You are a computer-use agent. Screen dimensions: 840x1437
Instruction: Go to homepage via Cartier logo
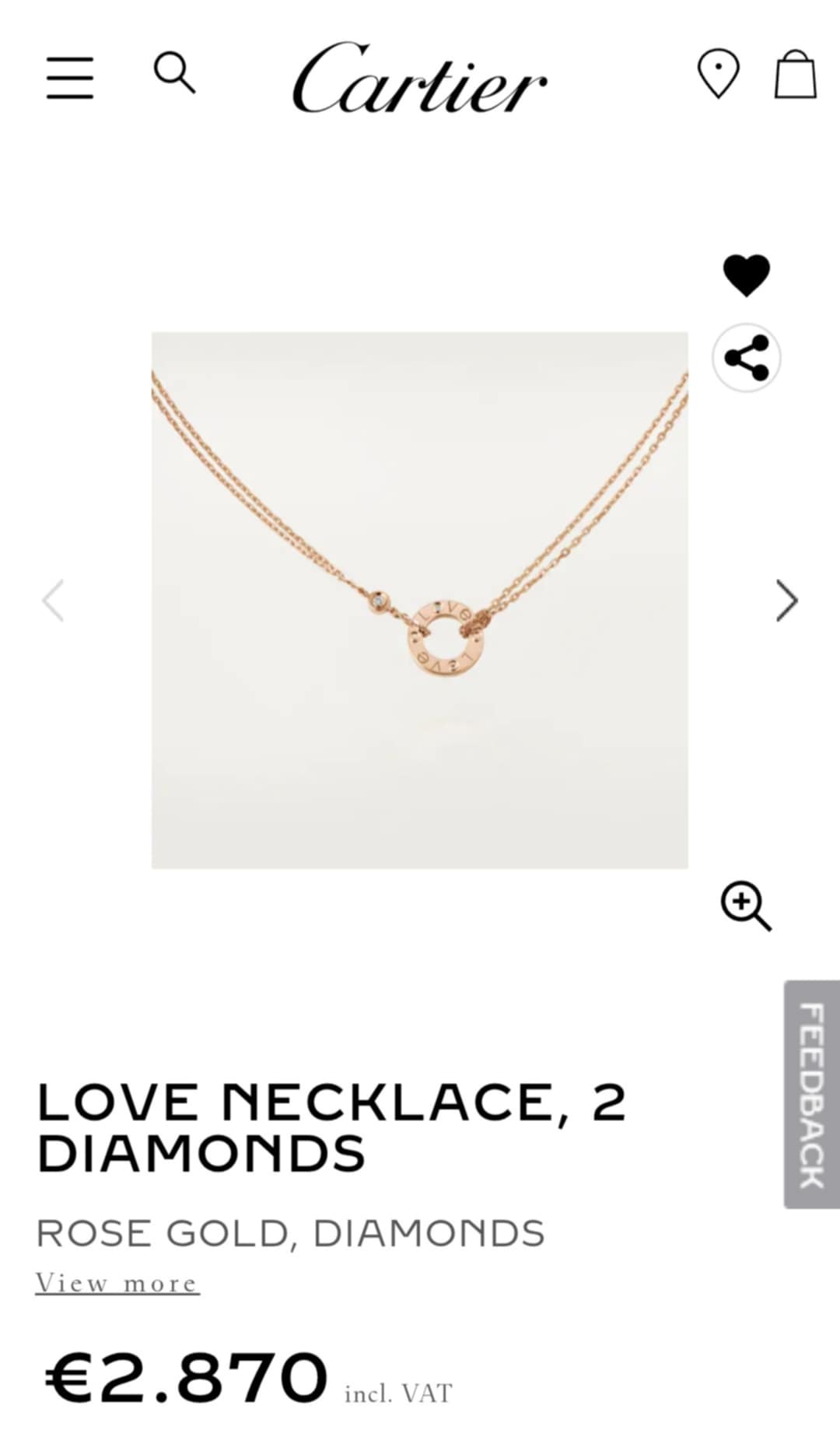(x=419, y=78)
